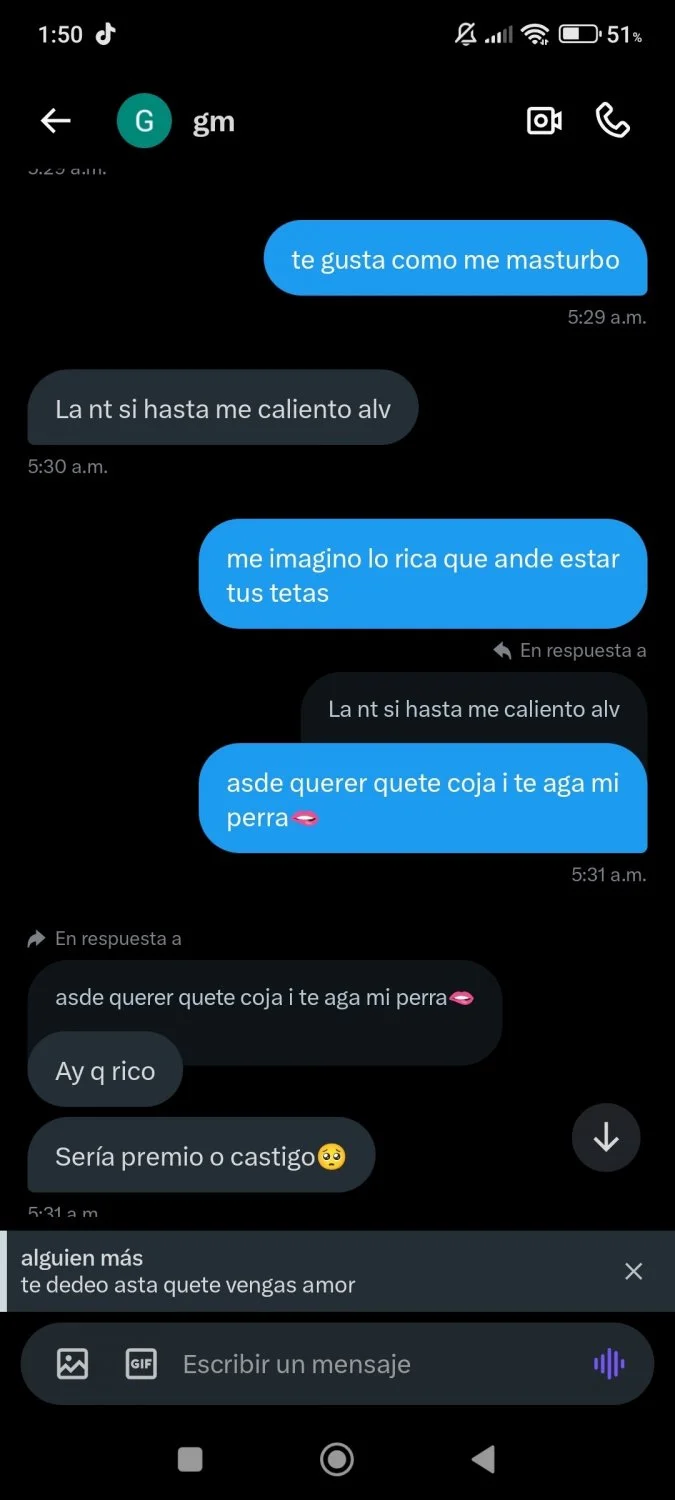Go back using the arrow beside gm

pyautogui.click(x=55, y=121)
